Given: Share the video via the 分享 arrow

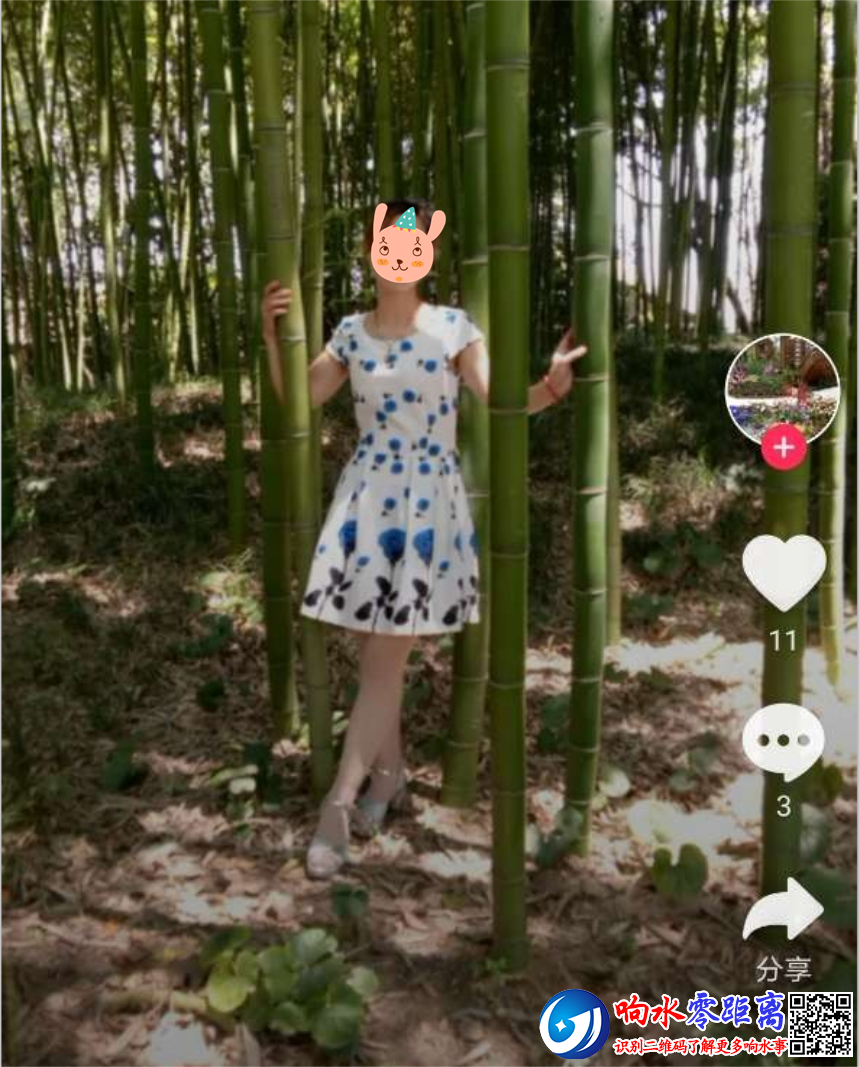Looking at the screenshot, I should [783, 908].
